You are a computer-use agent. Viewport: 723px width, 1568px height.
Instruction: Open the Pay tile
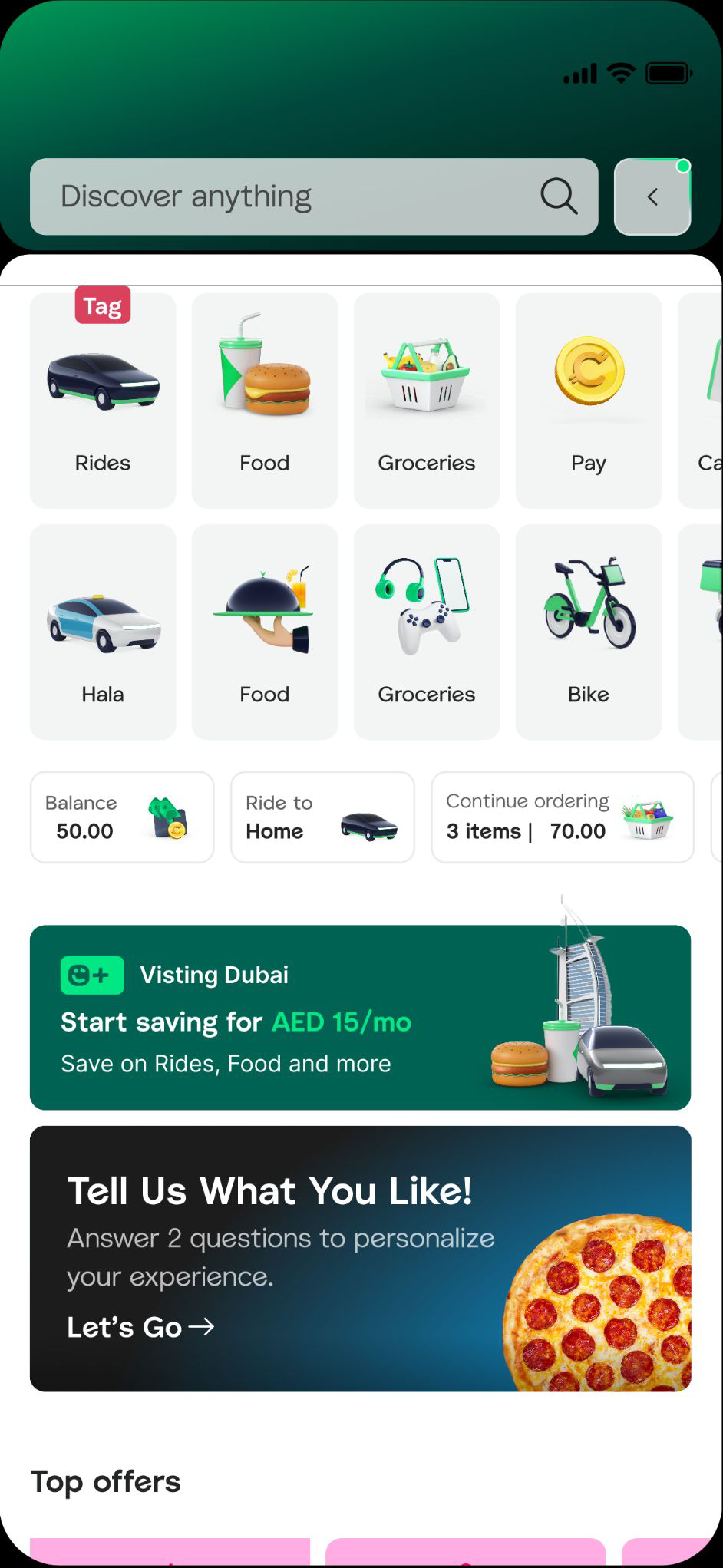coord(589,401)
